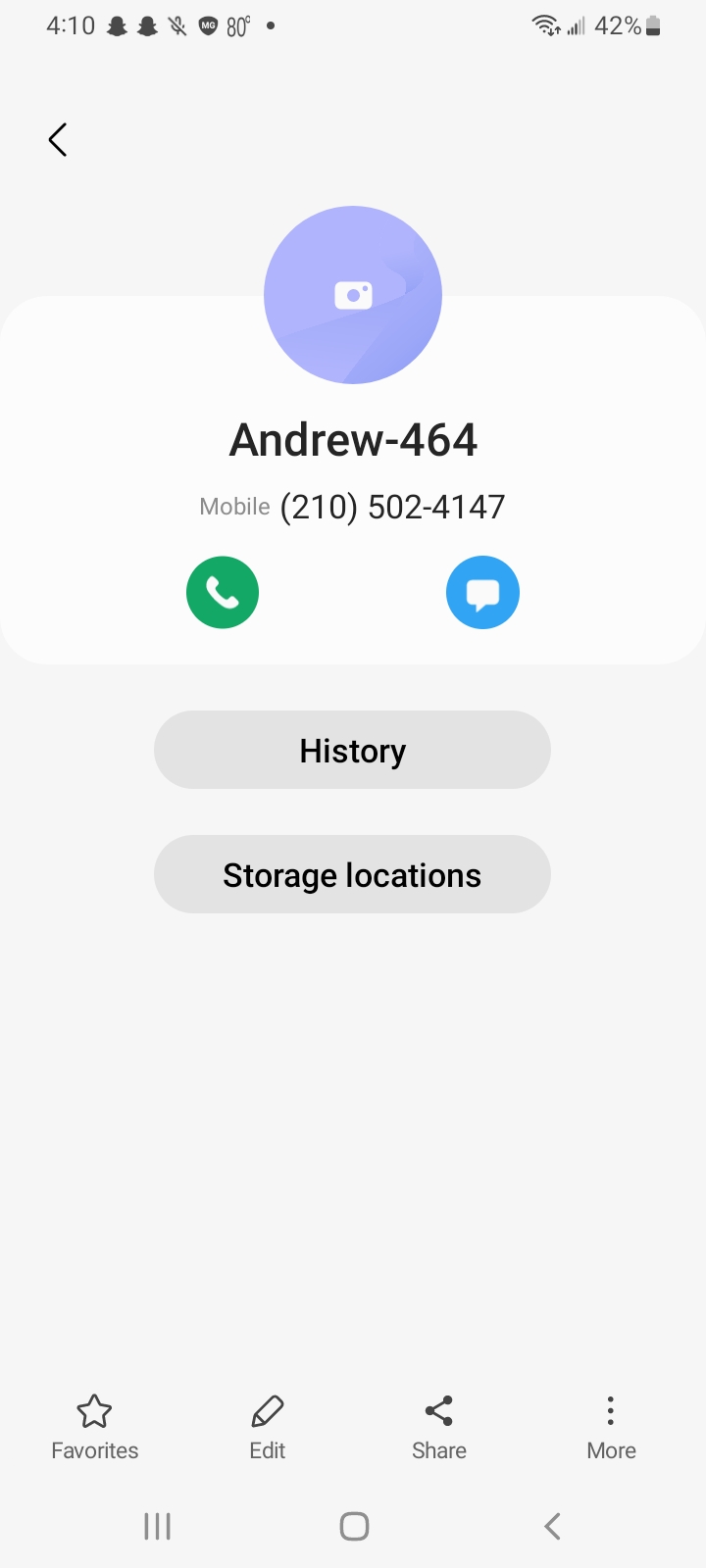Screen dimensions: 706x1568
Task: Open the More options menu
Action: pyautogui.click(x=611, y=1427)
